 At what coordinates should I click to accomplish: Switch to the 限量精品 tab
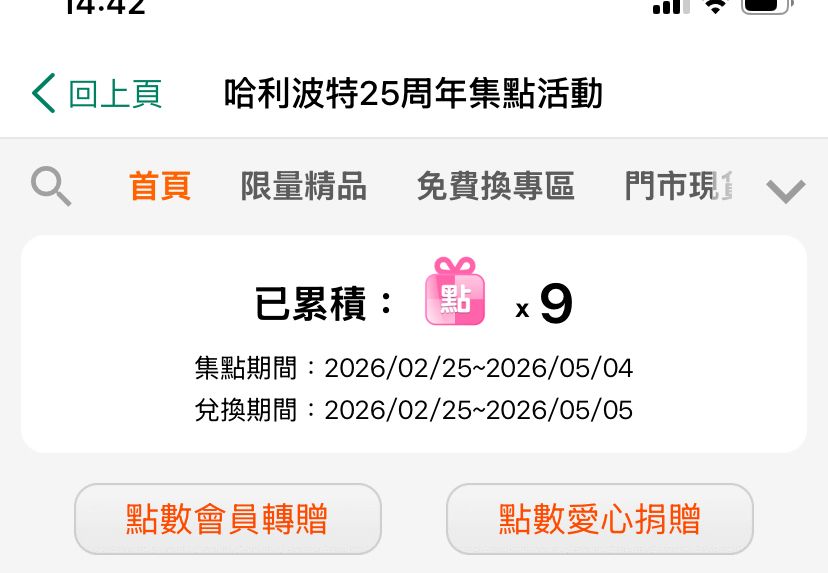tap(303, 186)
